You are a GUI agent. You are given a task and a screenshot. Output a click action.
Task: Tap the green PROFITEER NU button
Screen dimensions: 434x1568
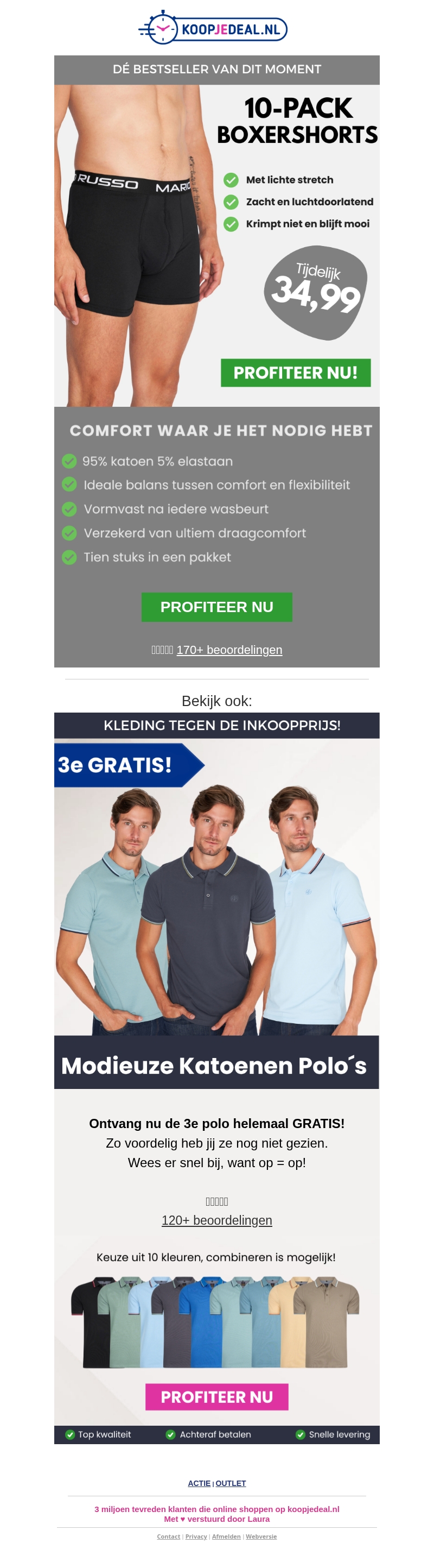[216, 607]
